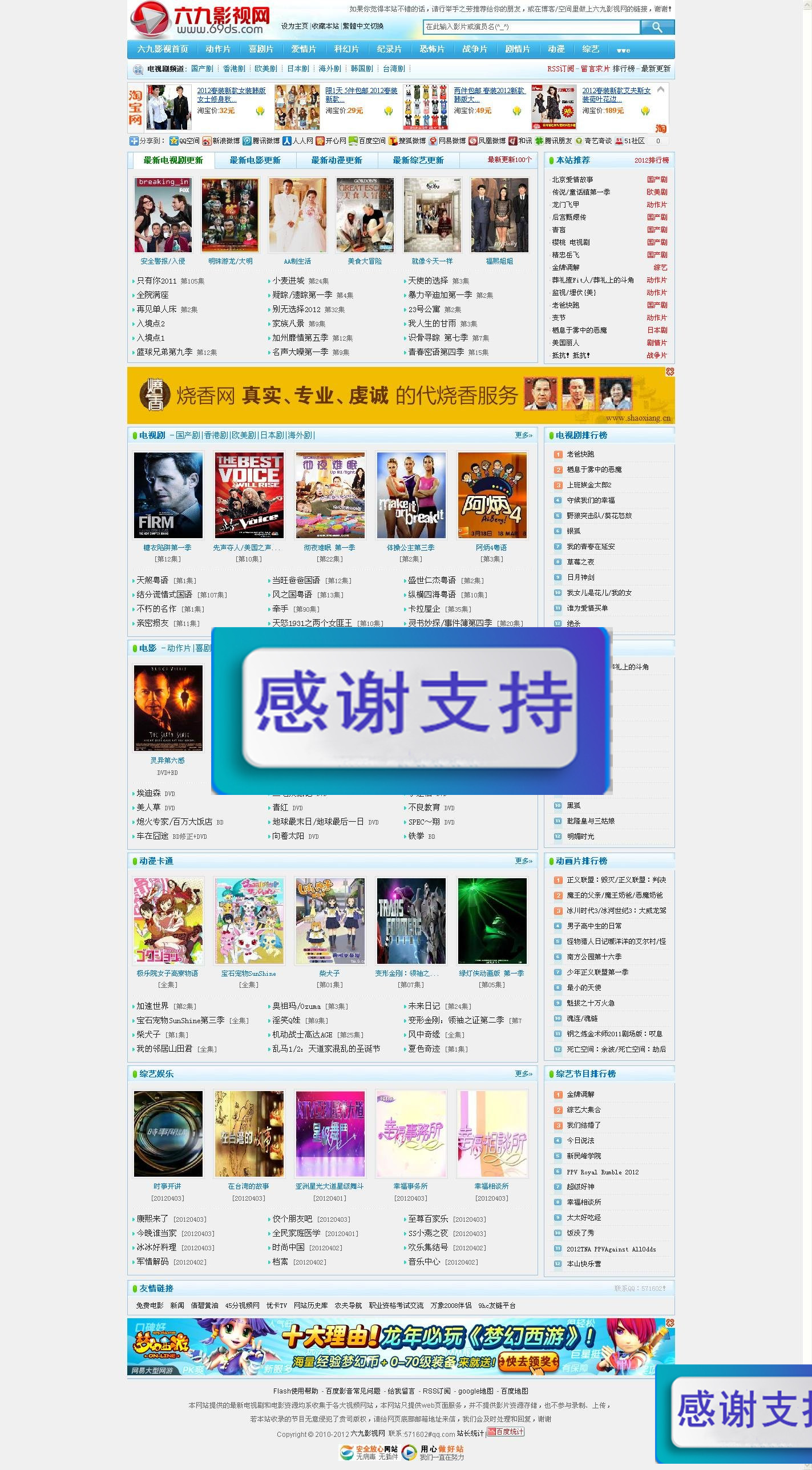Switch to the 最新综艺更新 tab
The image size is (812, 1470).
418,160
